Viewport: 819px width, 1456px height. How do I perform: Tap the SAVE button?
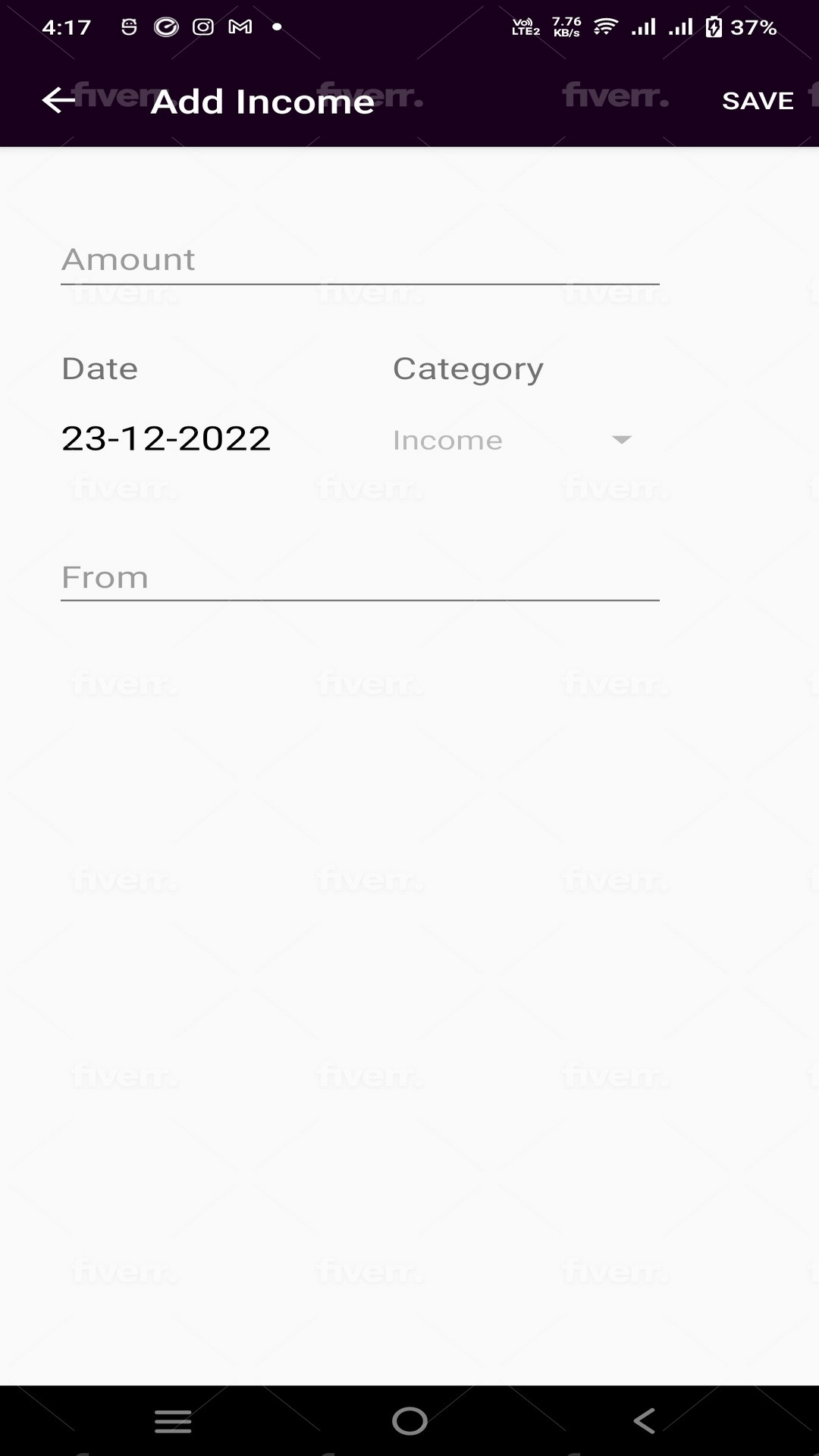[758, 99]
